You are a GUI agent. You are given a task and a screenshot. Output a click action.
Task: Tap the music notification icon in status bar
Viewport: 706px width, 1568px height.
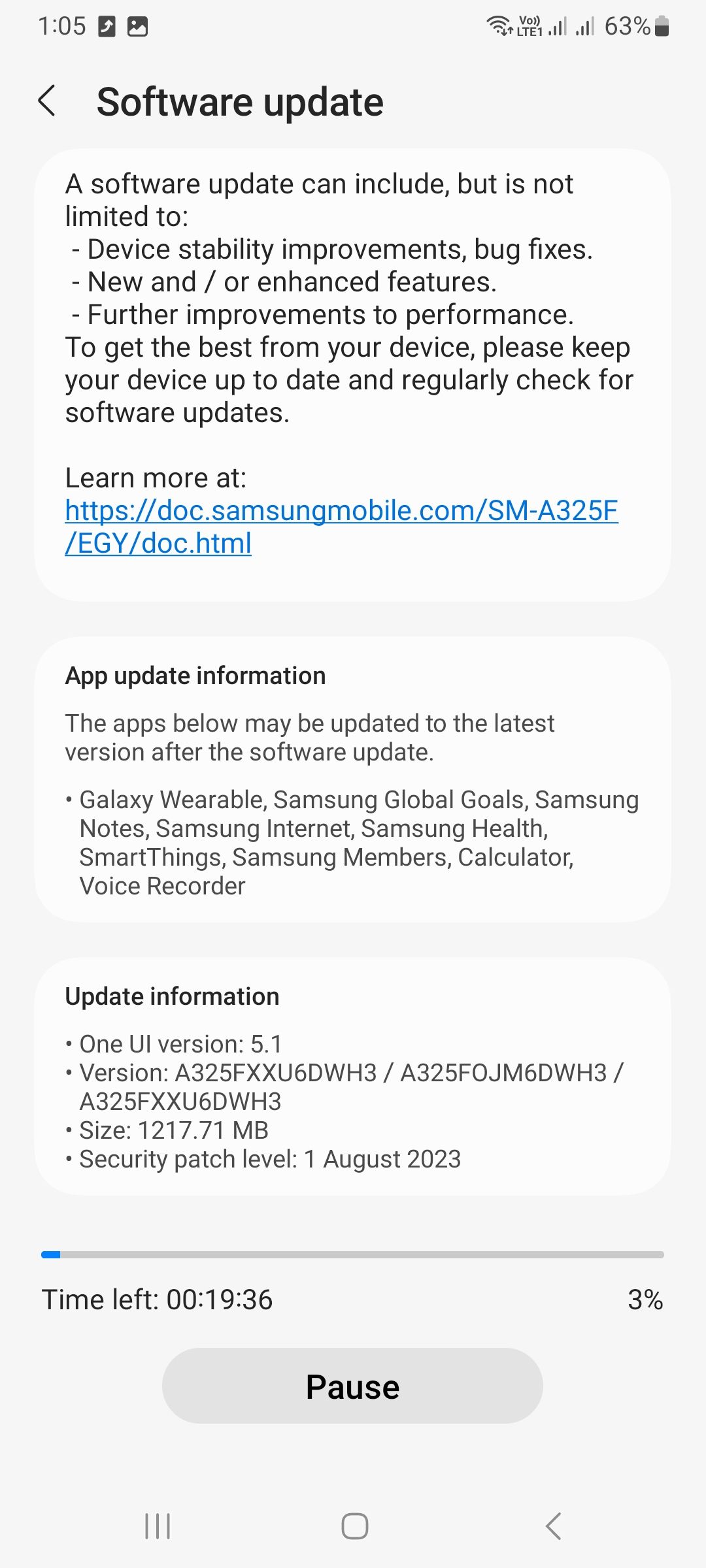[107, 26]
